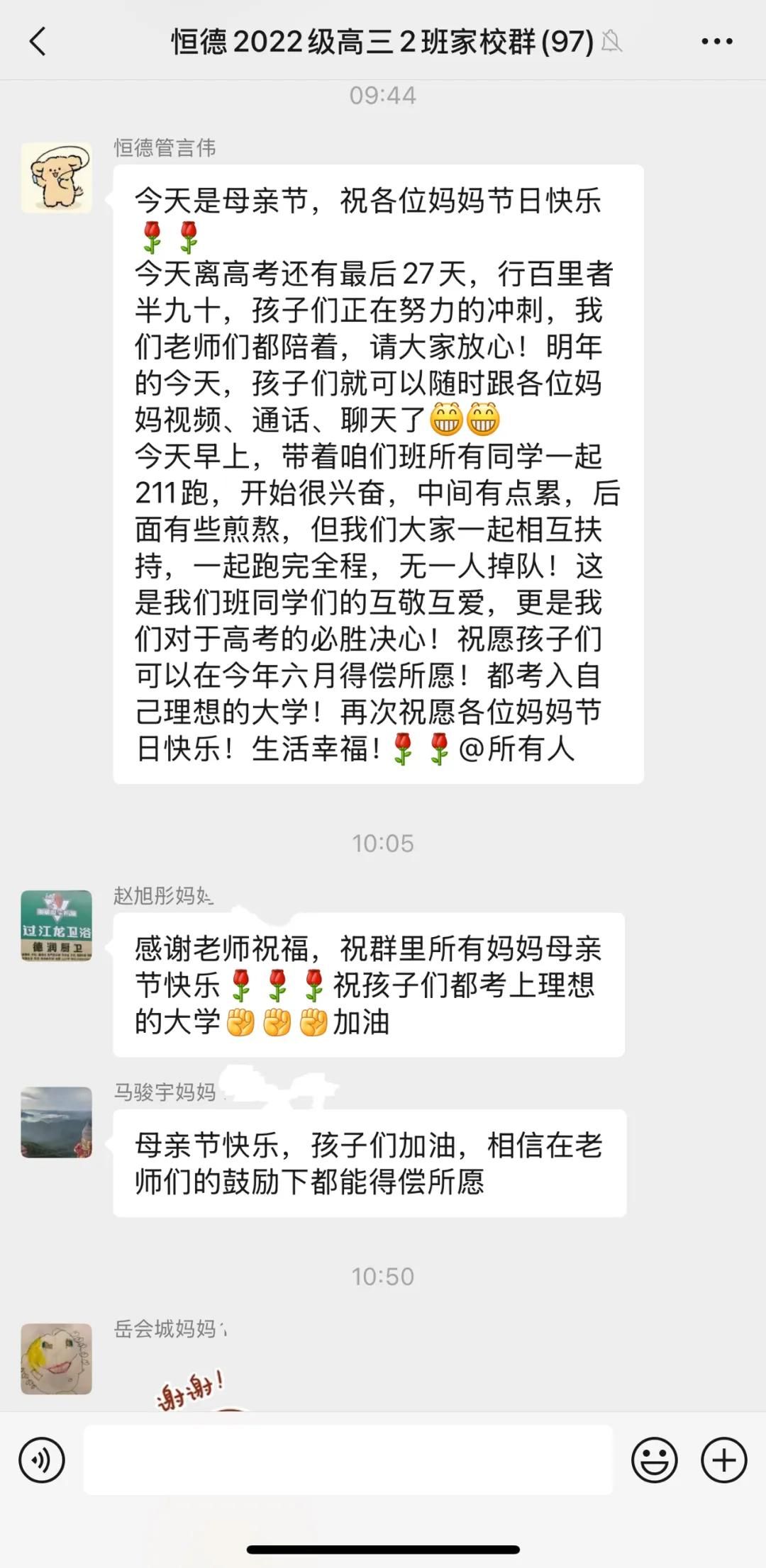Open the plus attachment menu
766x1568 pixels.
point(723,1460)
